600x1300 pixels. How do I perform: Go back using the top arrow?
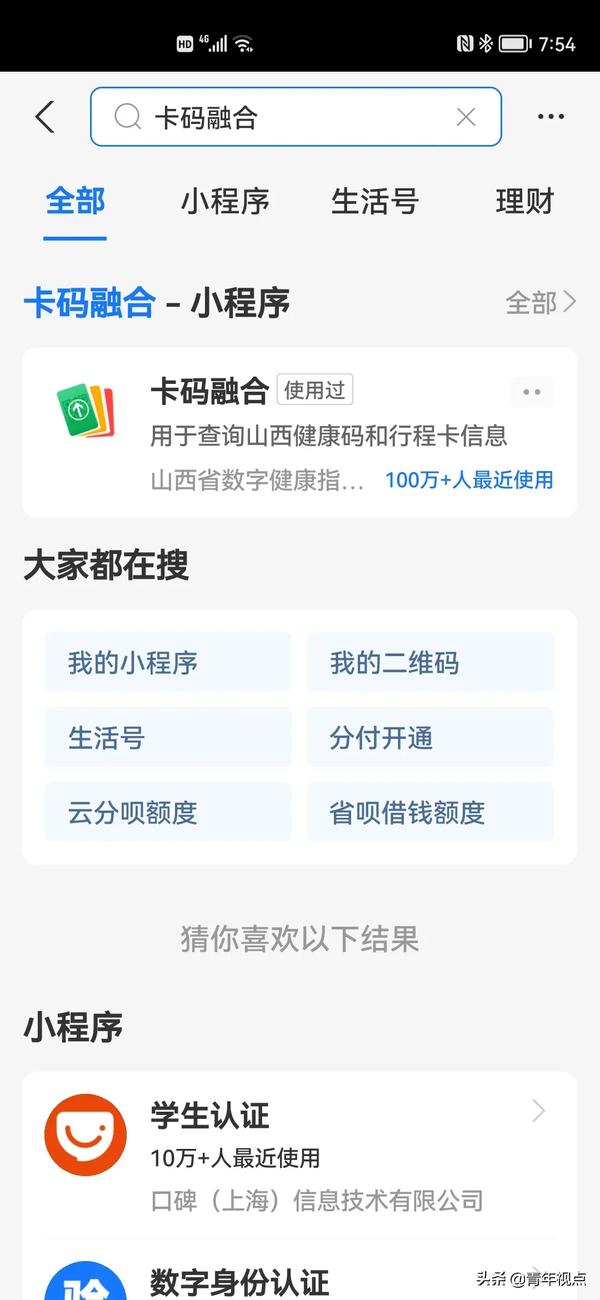(44, 117)
